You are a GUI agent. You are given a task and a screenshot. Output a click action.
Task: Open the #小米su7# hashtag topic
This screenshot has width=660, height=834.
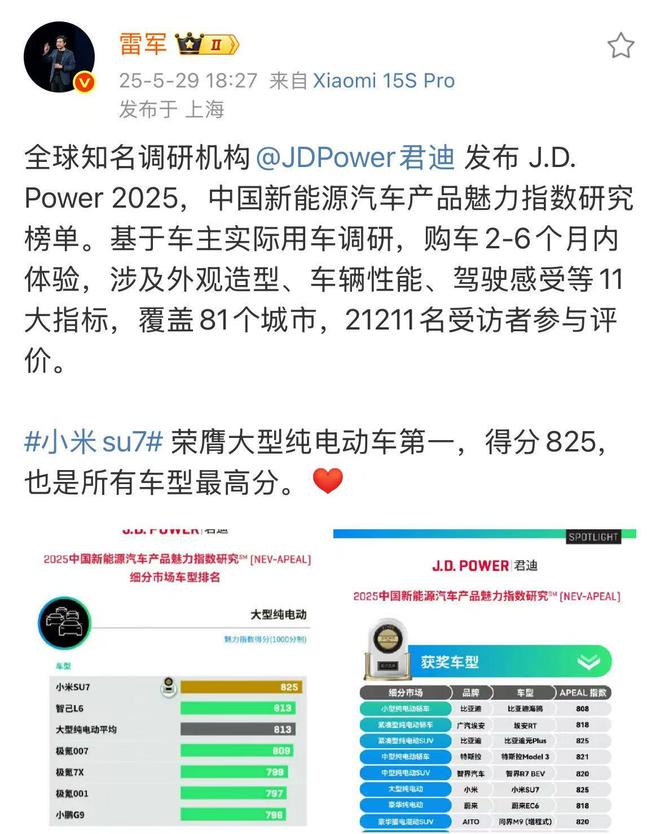93,441
